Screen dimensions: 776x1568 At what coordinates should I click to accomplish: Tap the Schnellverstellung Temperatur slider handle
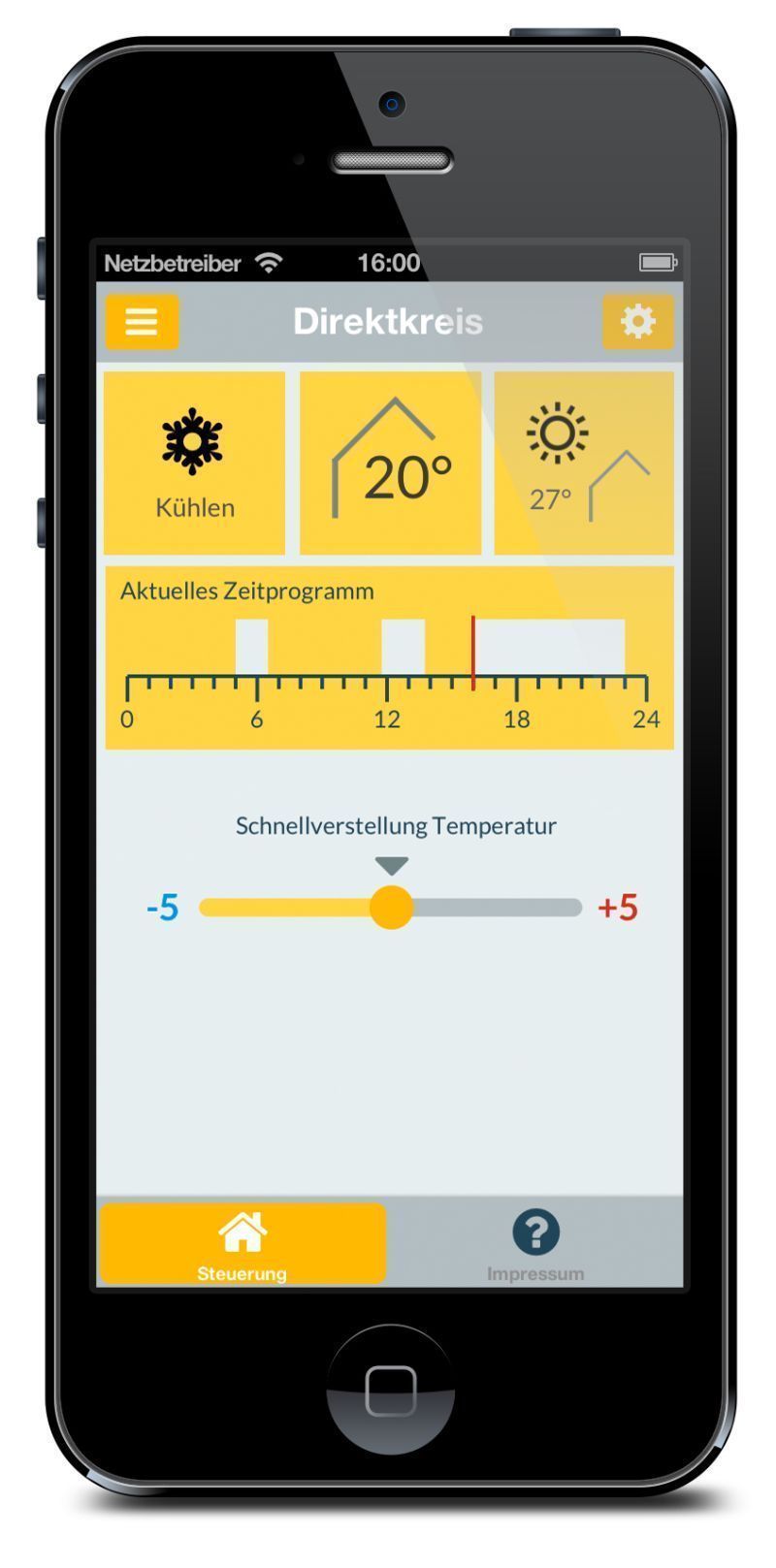point(392,908)
